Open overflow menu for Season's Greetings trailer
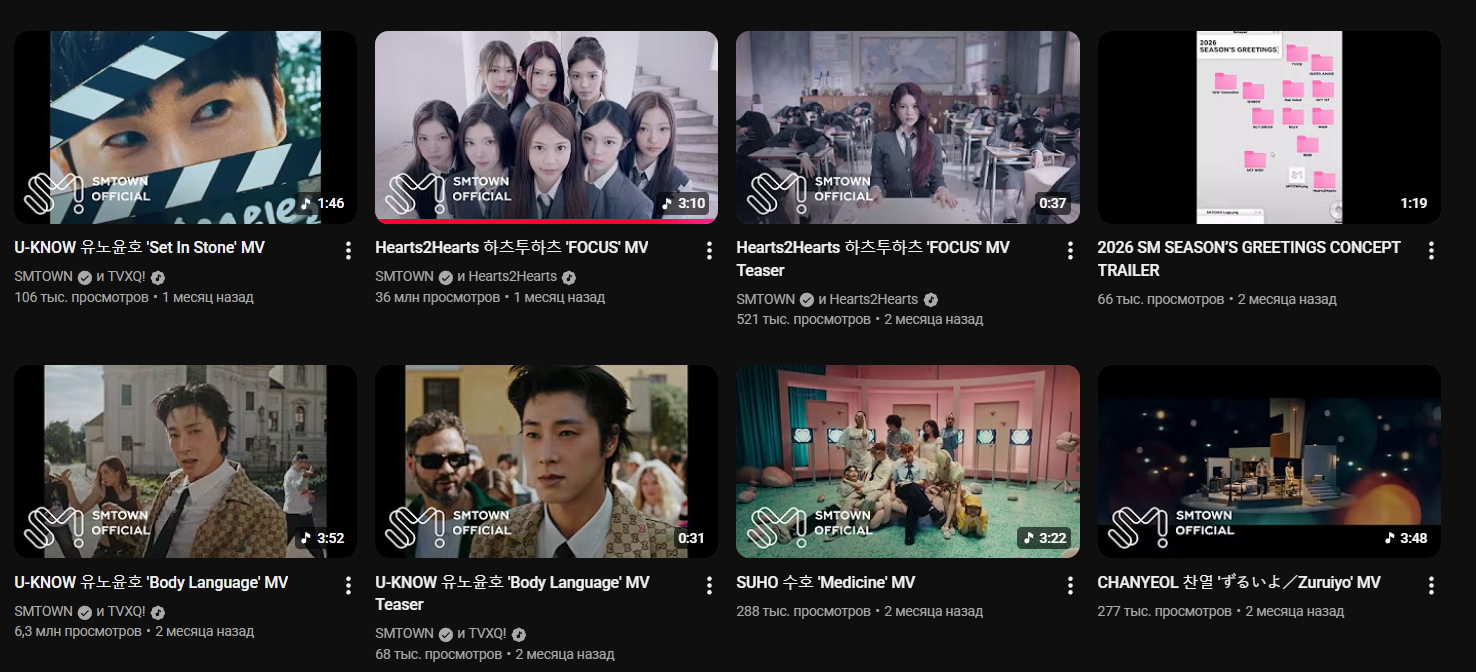 [x=1431, y=250]
